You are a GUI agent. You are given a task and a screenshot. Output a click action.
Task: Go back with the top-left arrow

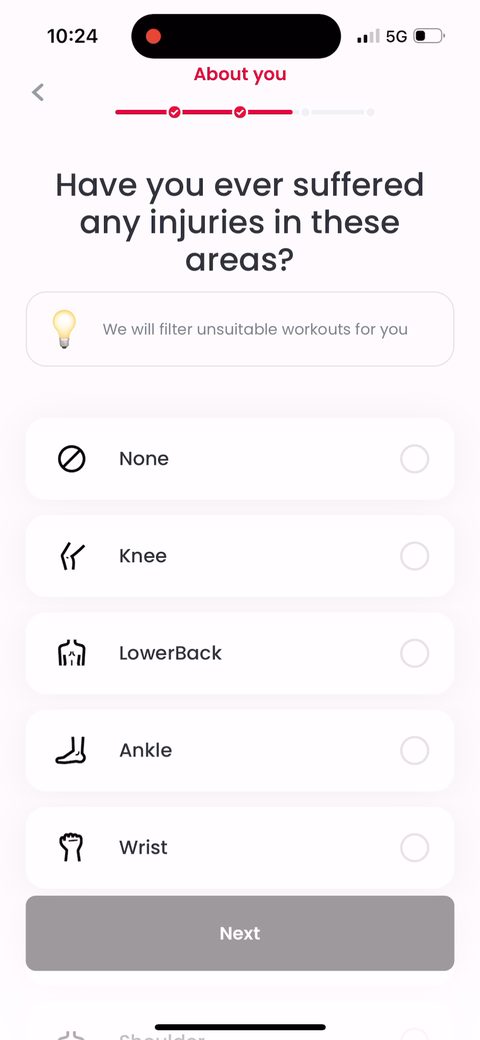coord(38,93)
